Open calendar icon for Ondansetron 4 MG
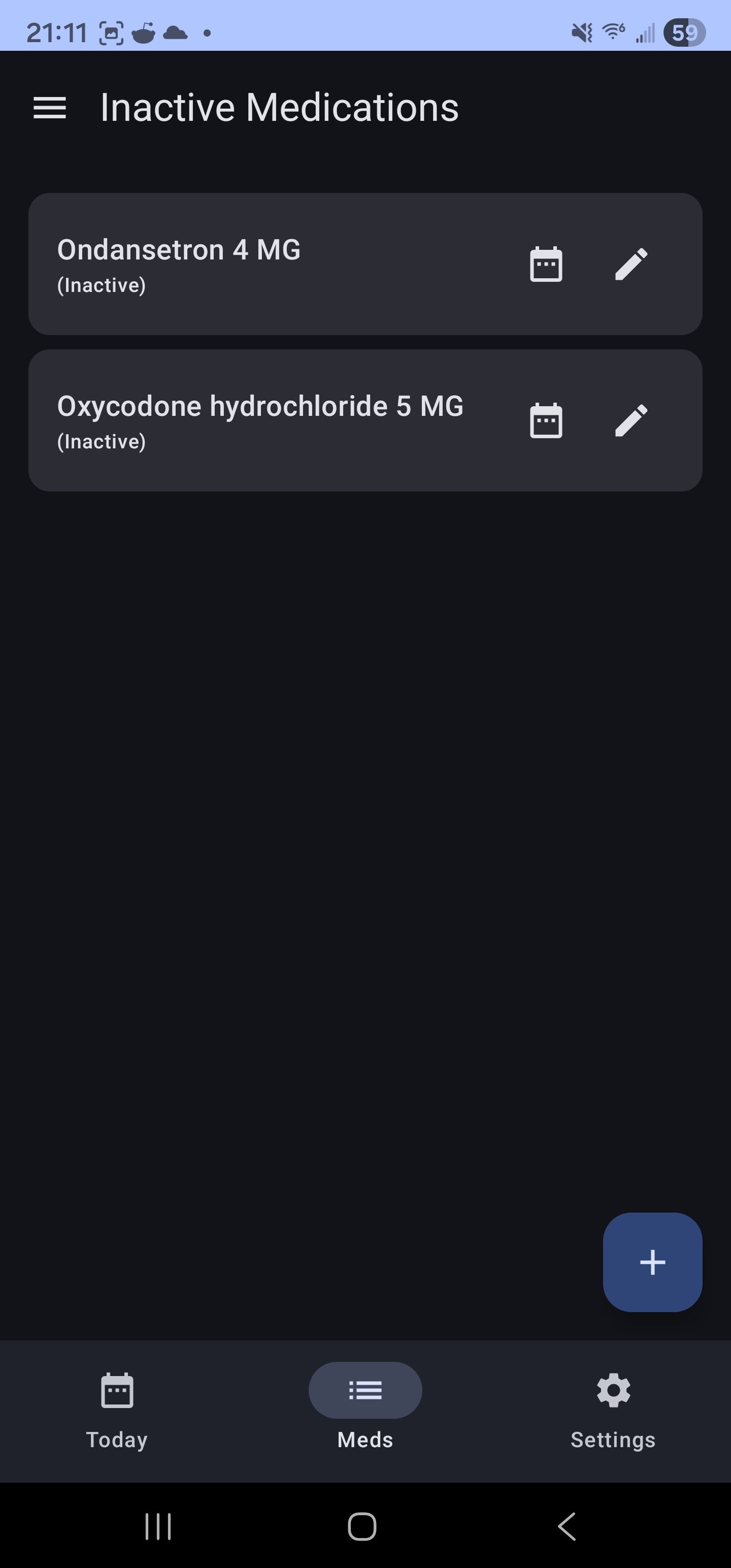Image resolution: width=731 pixels, height=1568 pixels. tap(546, 264)
